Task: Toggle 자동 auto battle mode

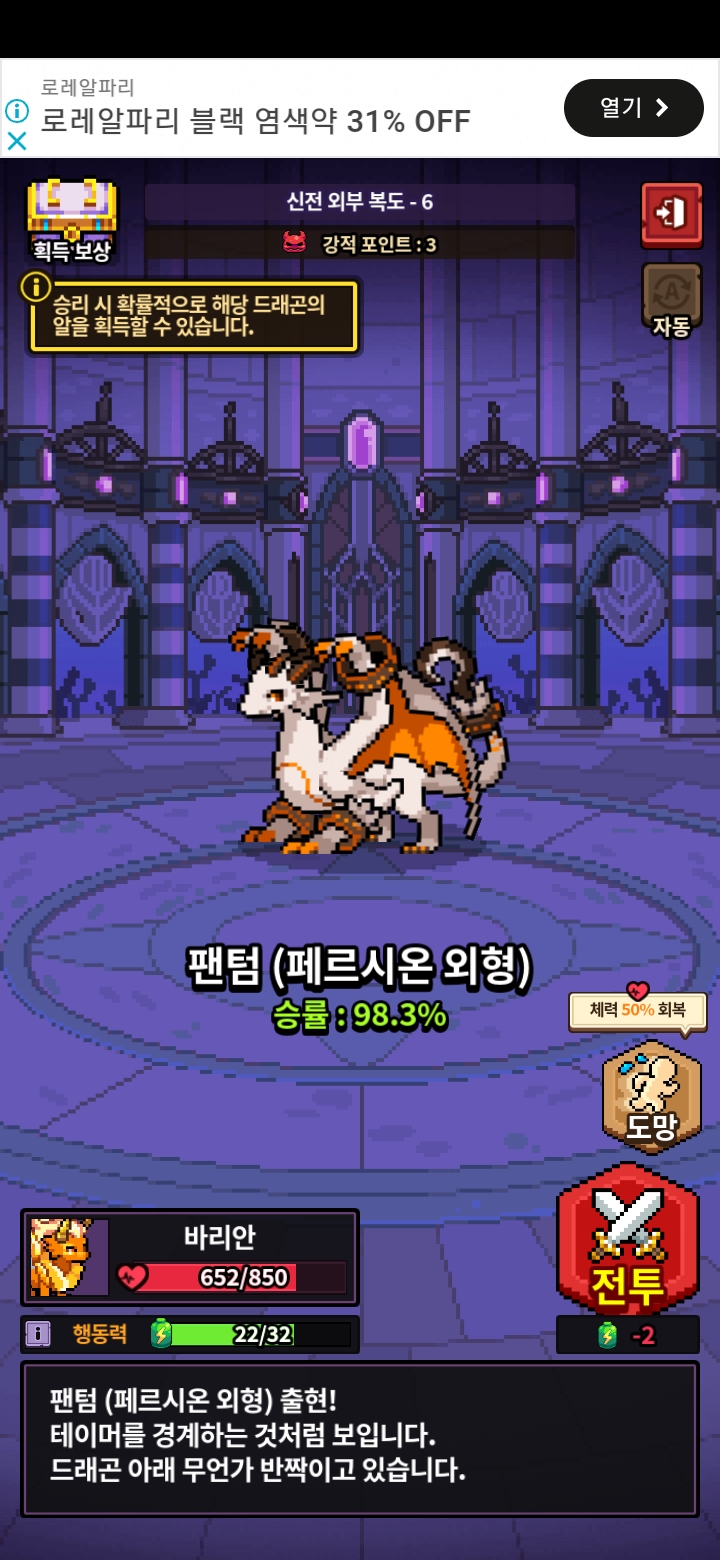Action: coord(671,300)
